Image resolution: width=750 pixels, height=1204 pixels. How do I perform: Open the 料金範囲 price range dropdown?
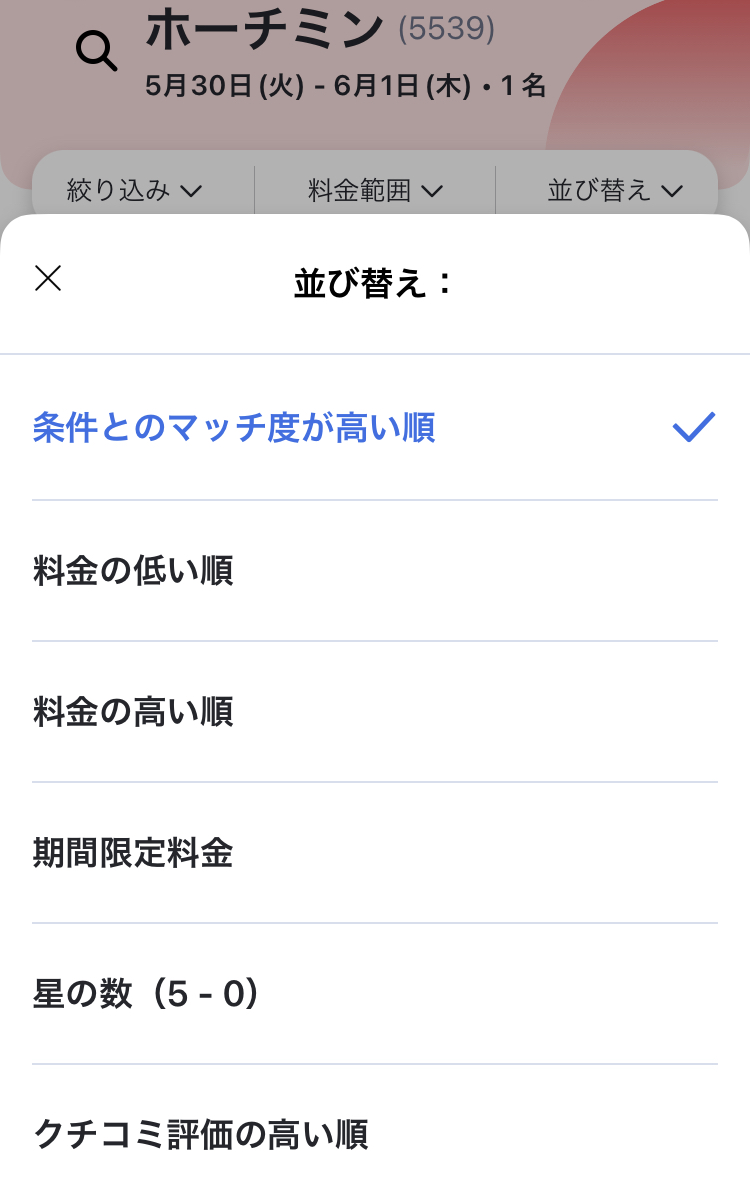374,189
